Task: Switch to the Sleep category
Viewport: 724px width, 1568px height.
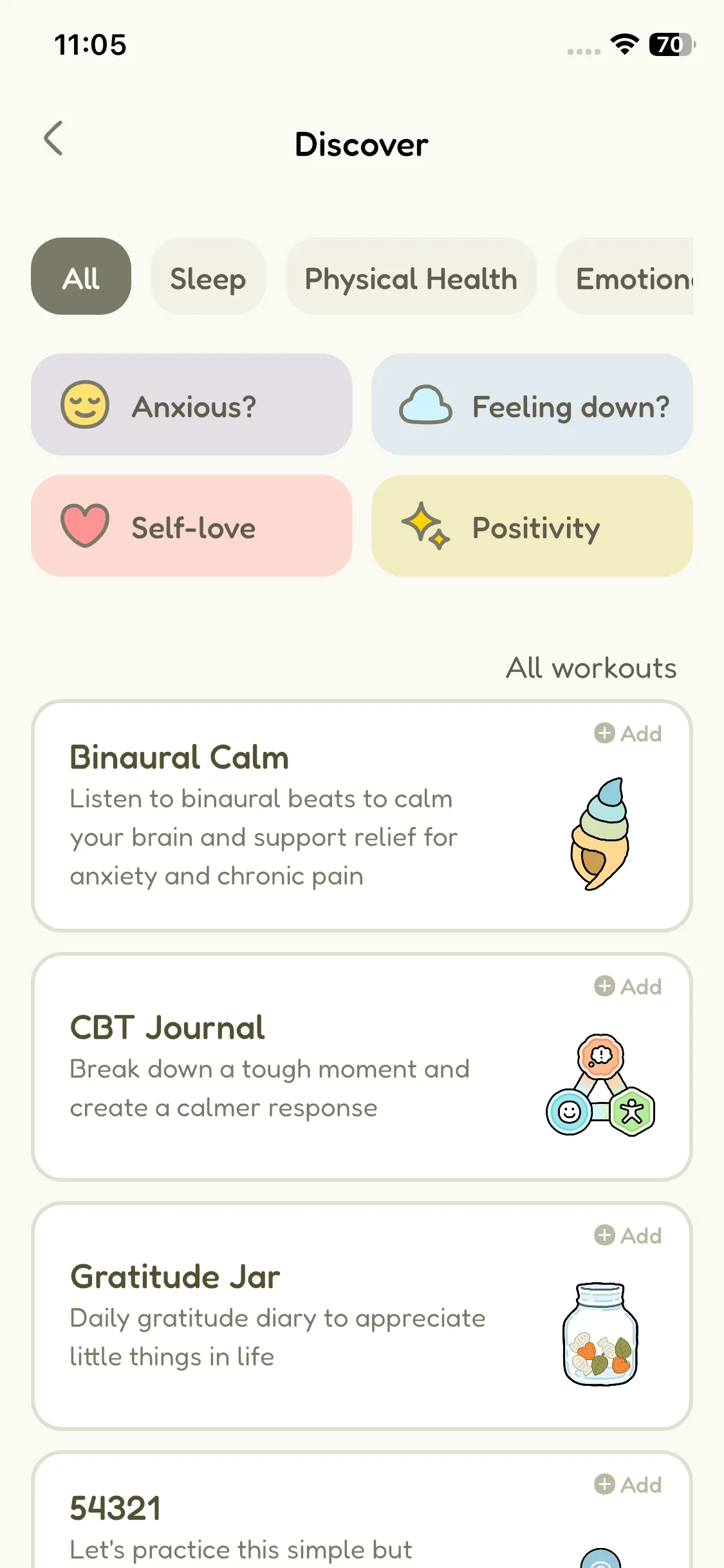Action: point(208,276)
